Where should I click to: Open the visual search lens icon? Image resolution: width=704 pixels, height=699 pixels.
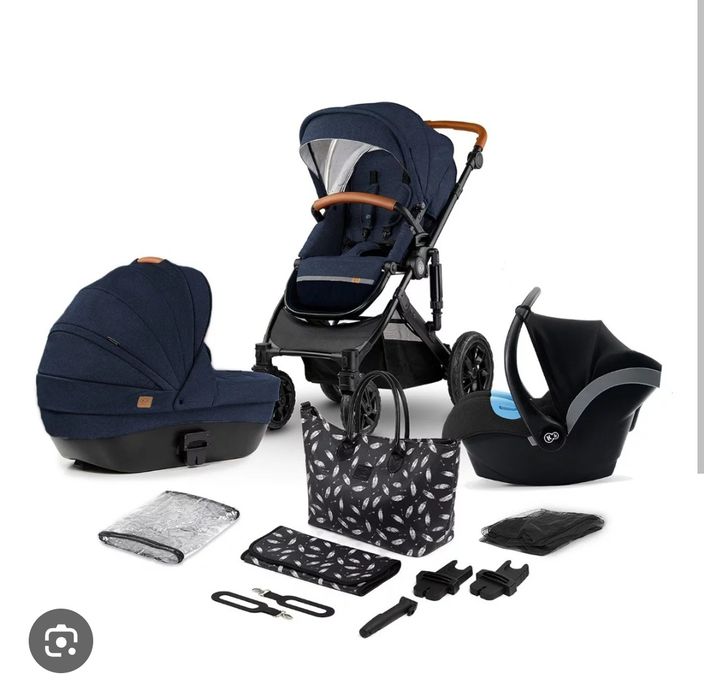click(x=61, y=641)
